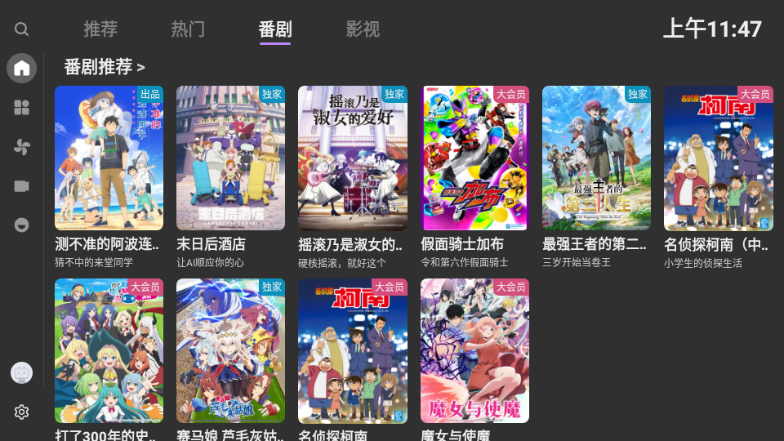Open the 摇滚乃是淑女的爱好 card
Screen dimensions: 784x441
[x=352, y=158]
